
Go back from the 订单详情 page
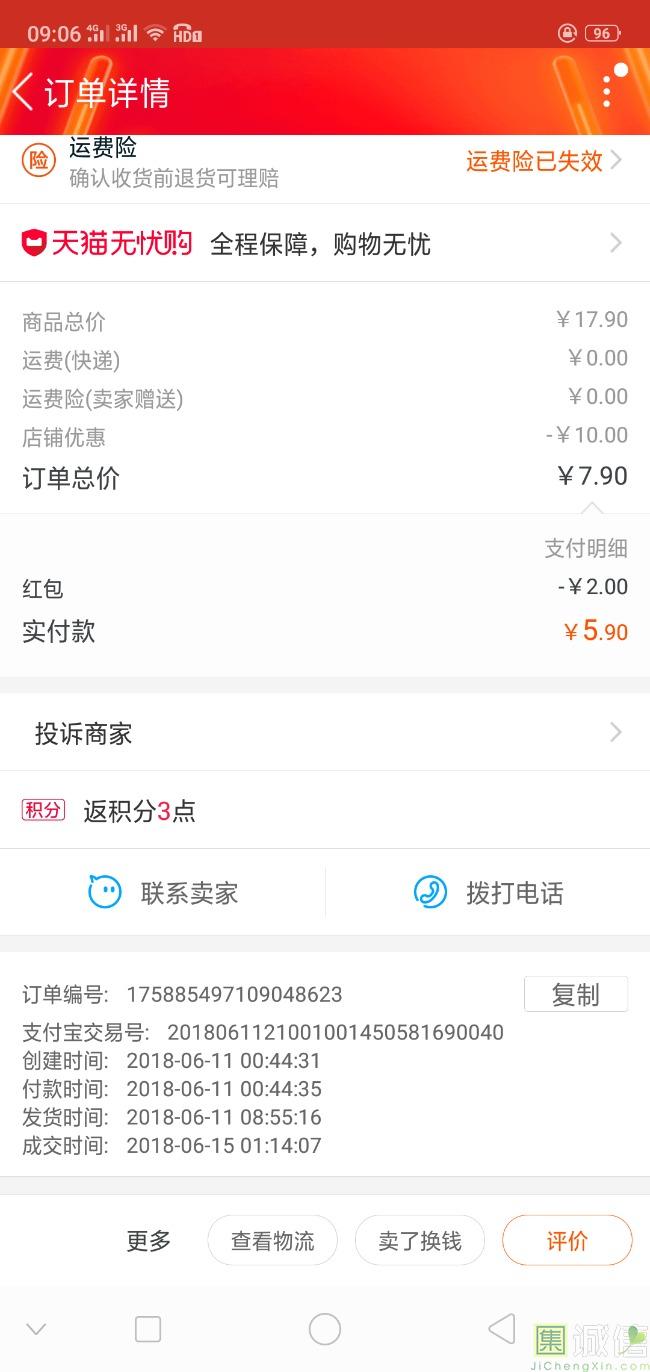[23, 93]
